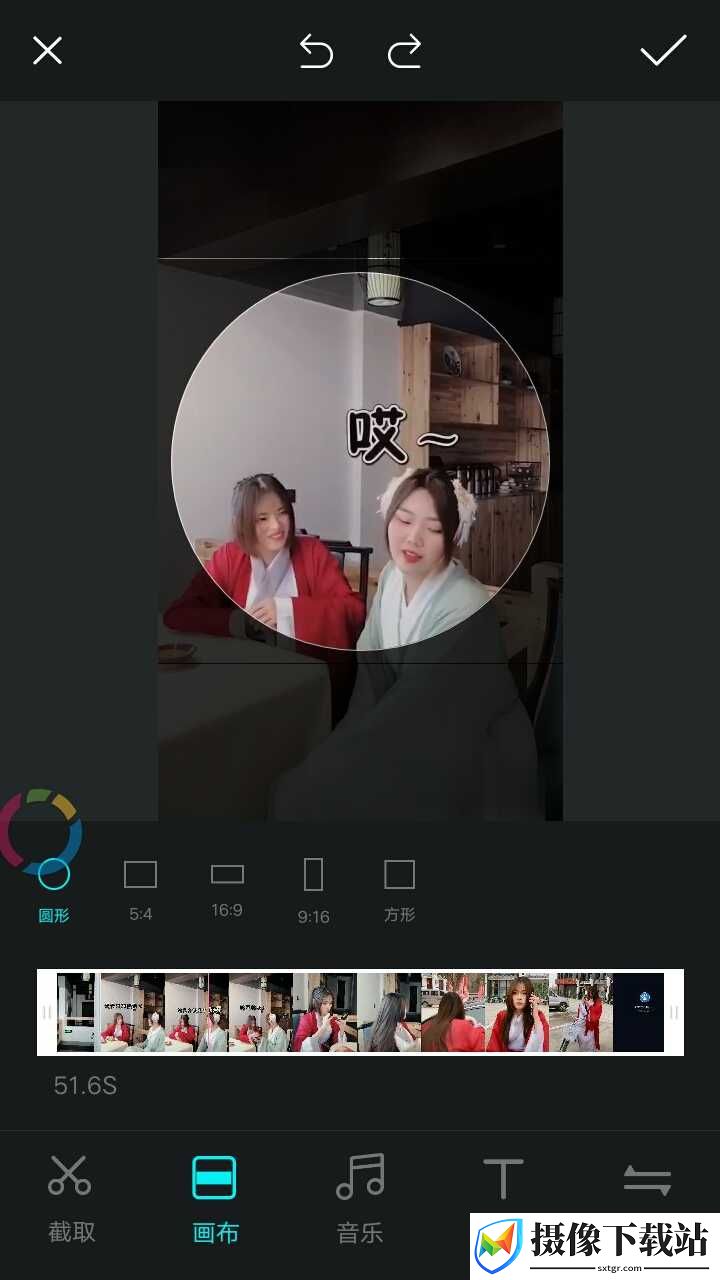This screenshot has height=1280, width=720.
Task: Switch to the 画布 canvas tool
Action: click(214, 1199)
